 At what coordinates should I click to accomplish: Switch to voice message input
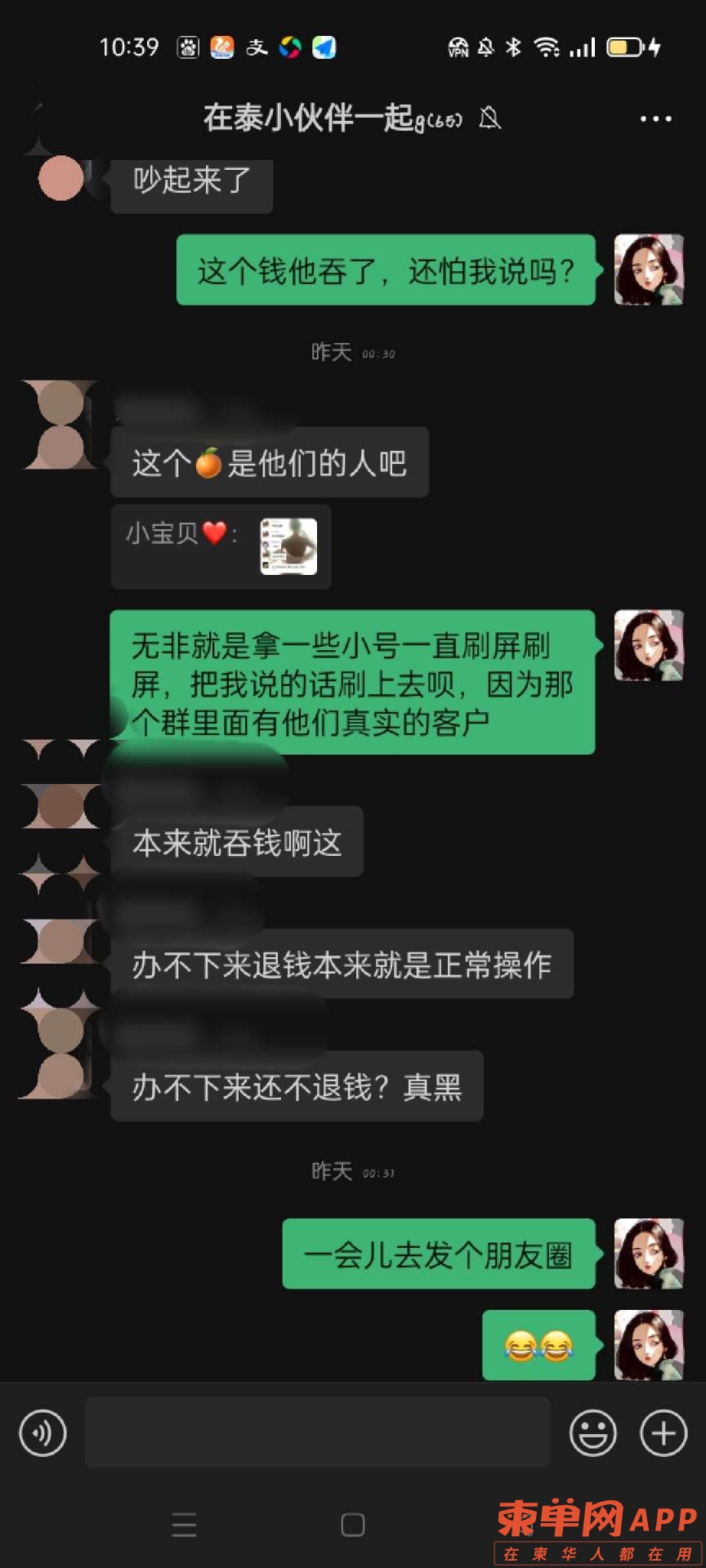click(42, 1432)
